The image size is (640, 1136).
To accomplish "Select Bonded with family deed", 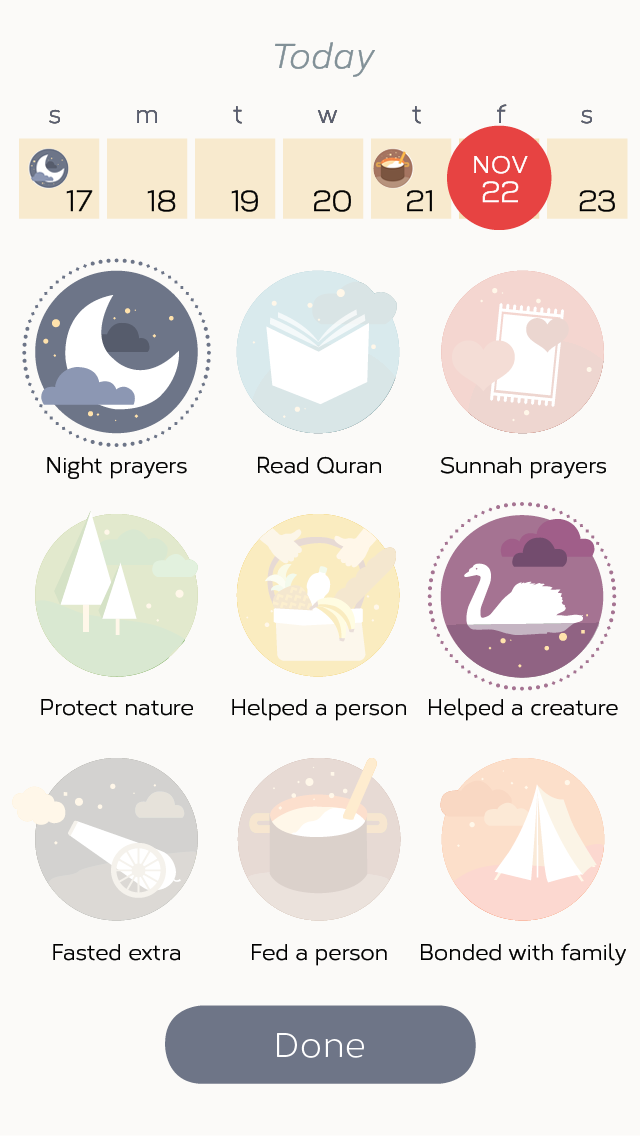I will point(522,840).
